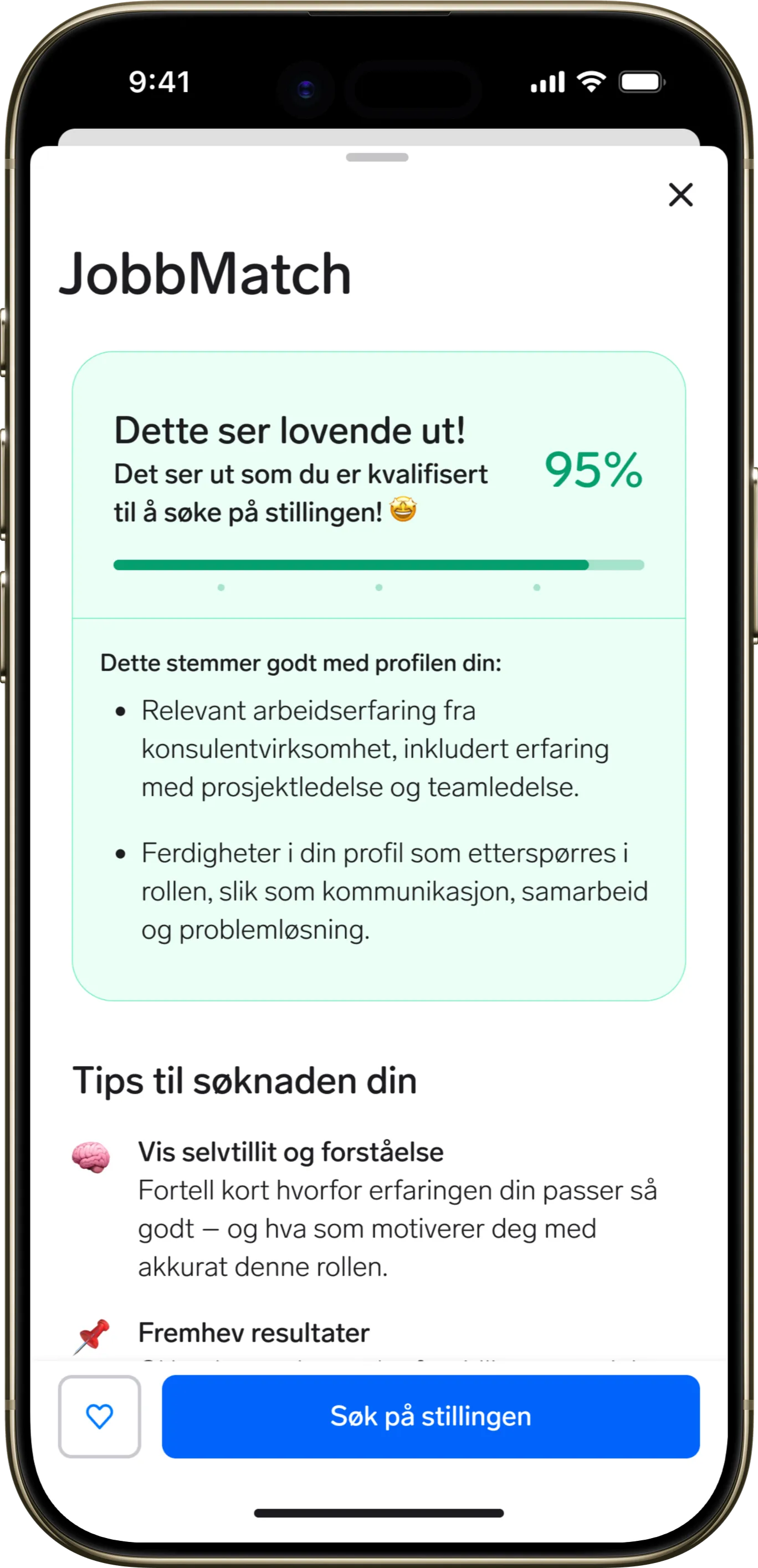Tap Søk på stillingen button

[x=431, y=1416]
